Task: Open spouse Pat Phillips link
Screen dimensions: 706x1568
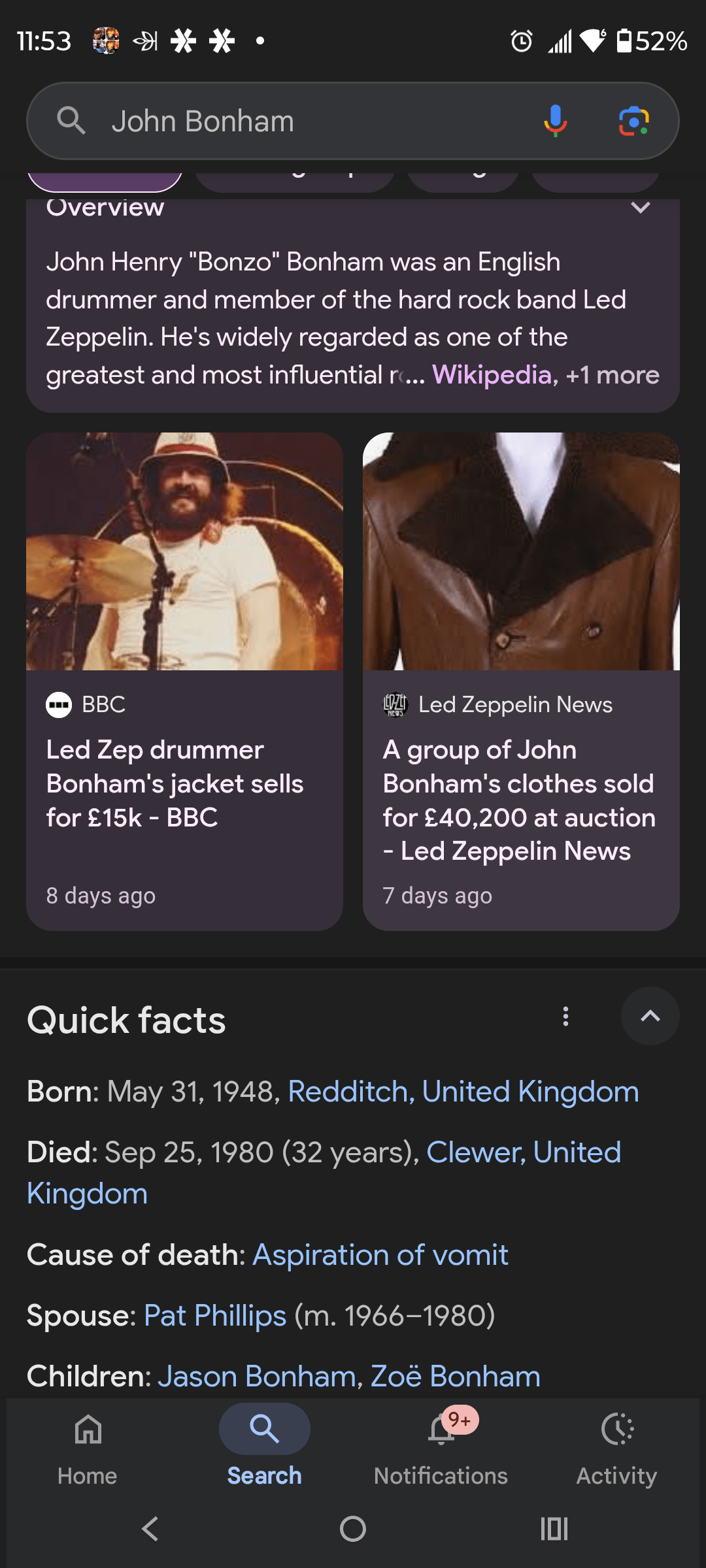Action: [x=215, y=1315]
